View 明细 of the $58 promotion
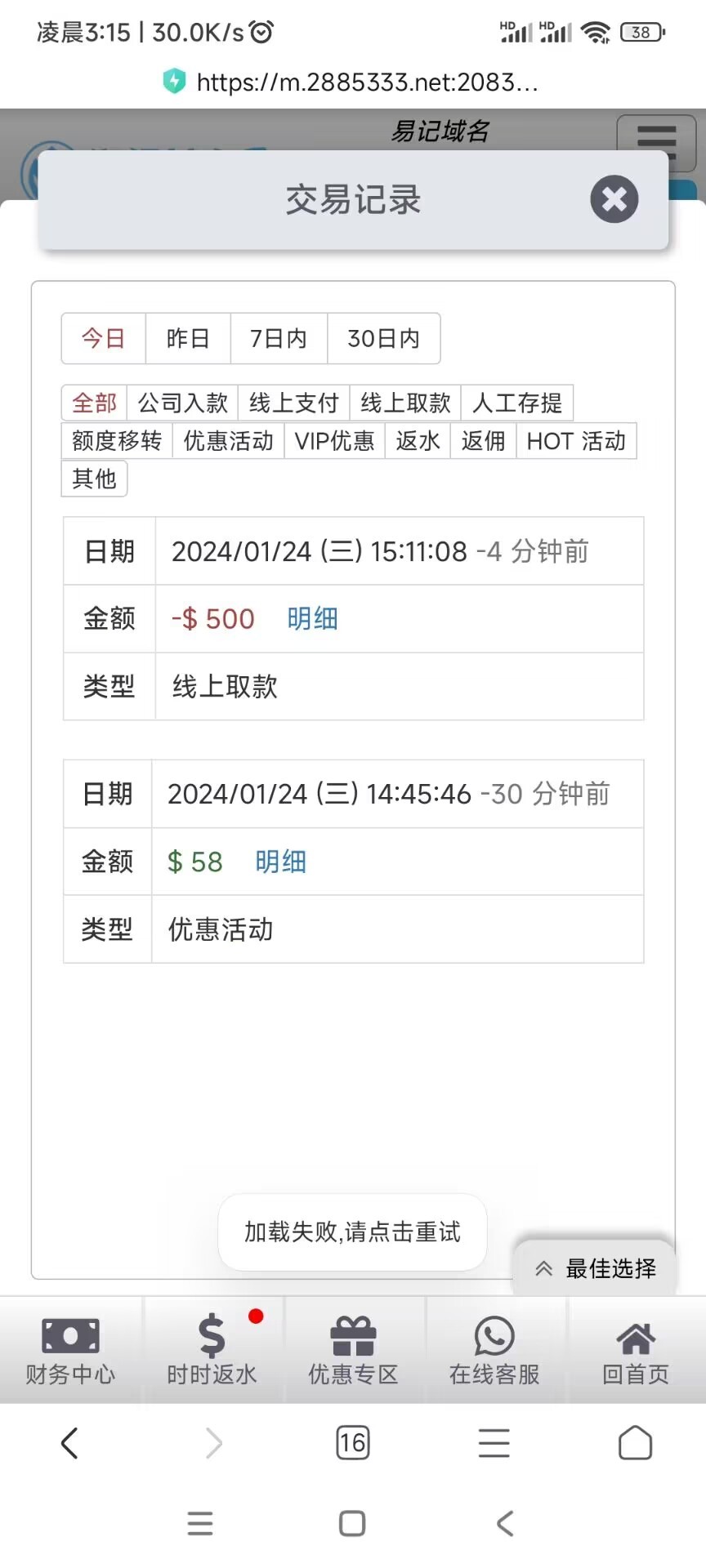 pos(280,862)
